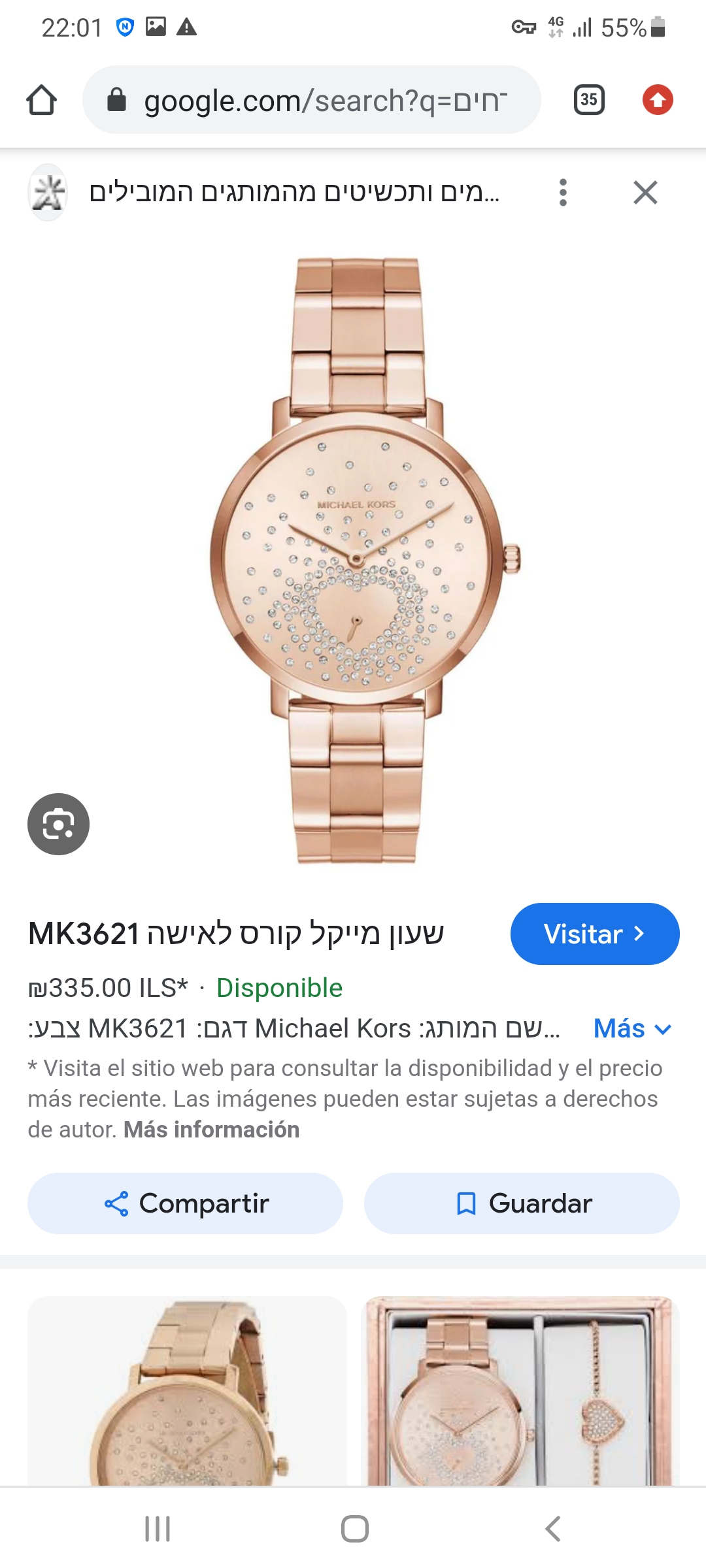The height and width of the screenshot is (1568, 706).
Task: Open the three-dot options for this image
Action: [x=563, y=193]
